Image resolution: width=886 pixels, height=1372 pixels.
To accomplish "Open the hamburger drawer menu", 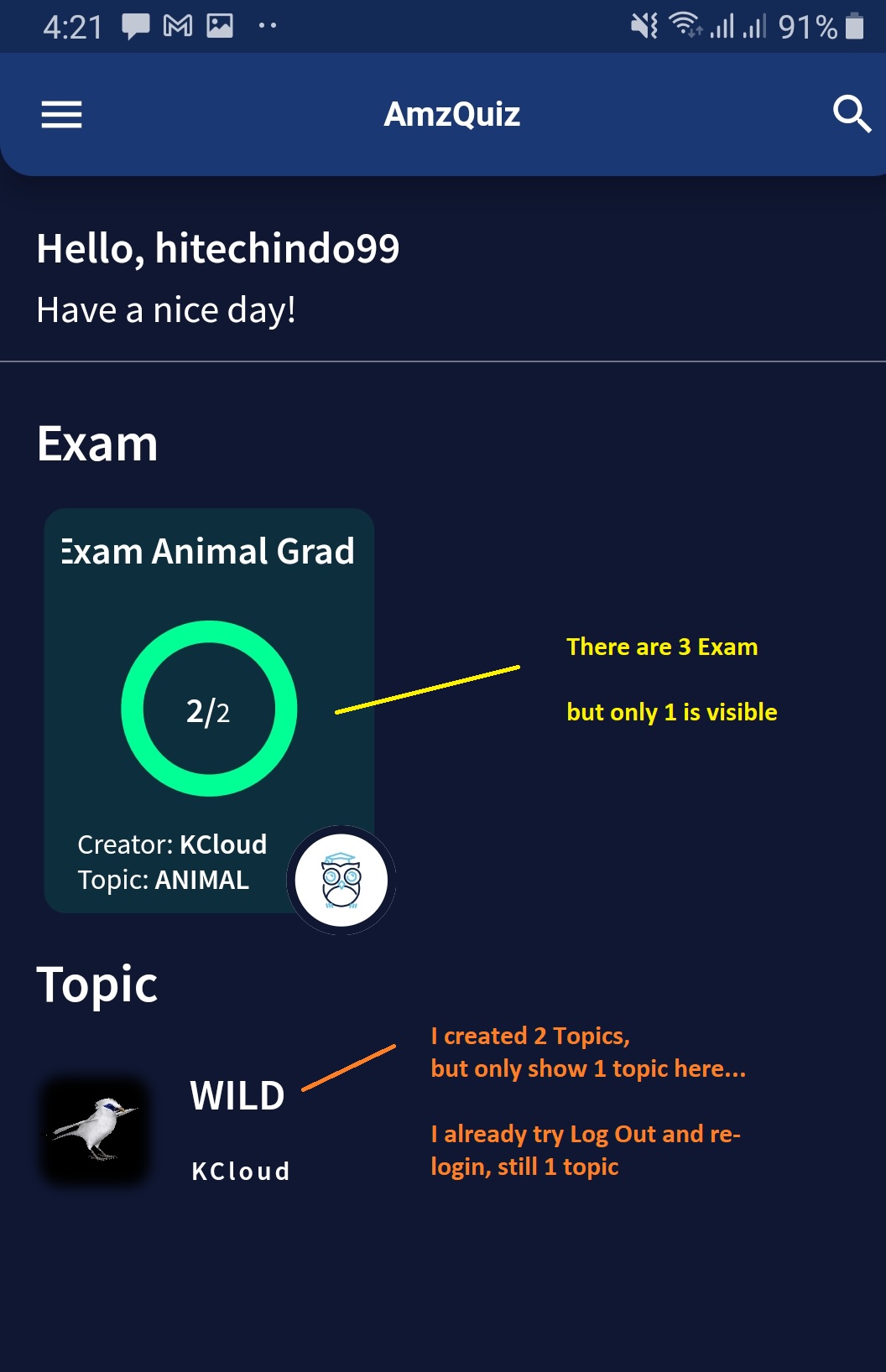I will (61, 114).
